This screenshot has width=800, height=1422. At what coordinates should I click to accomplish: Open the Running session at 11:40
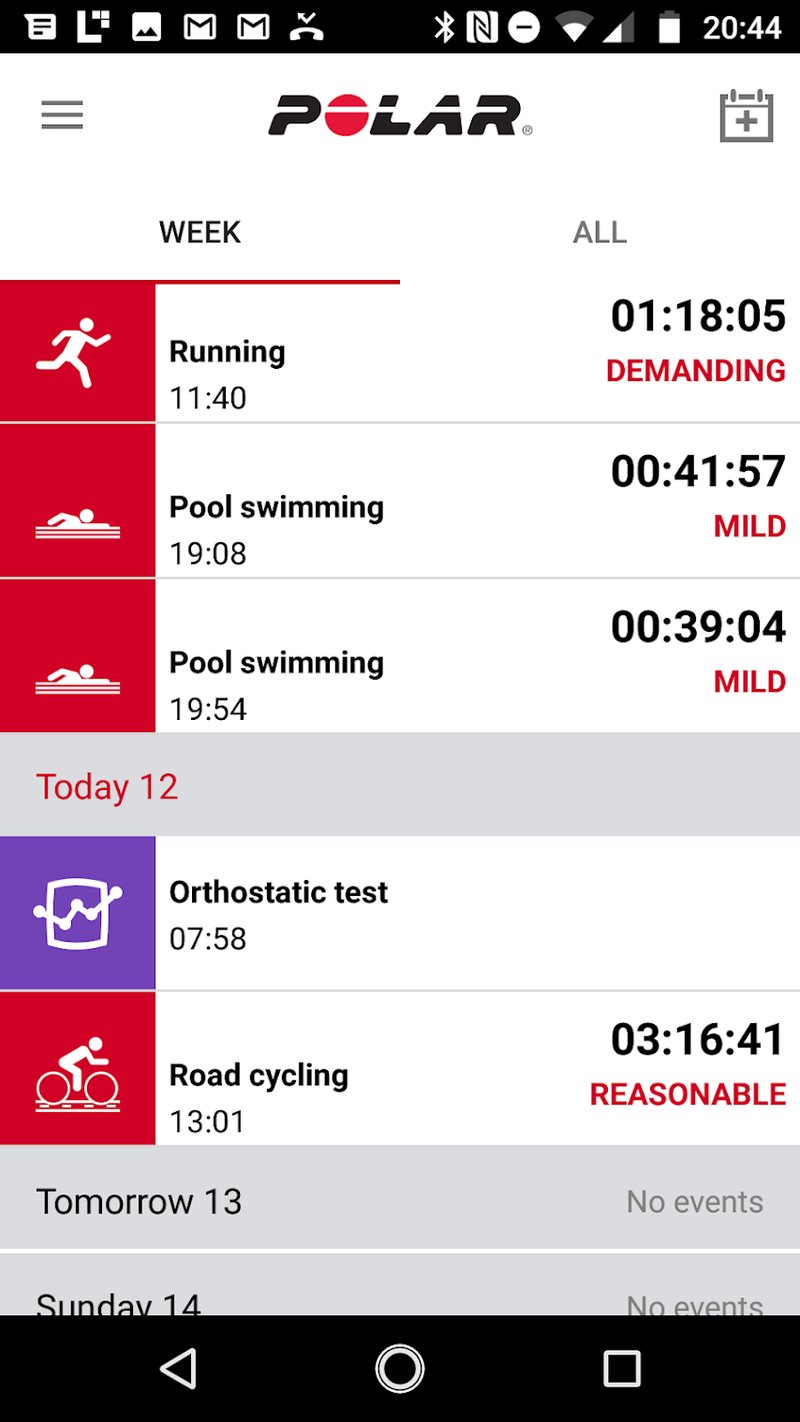[x=400, y=352]
